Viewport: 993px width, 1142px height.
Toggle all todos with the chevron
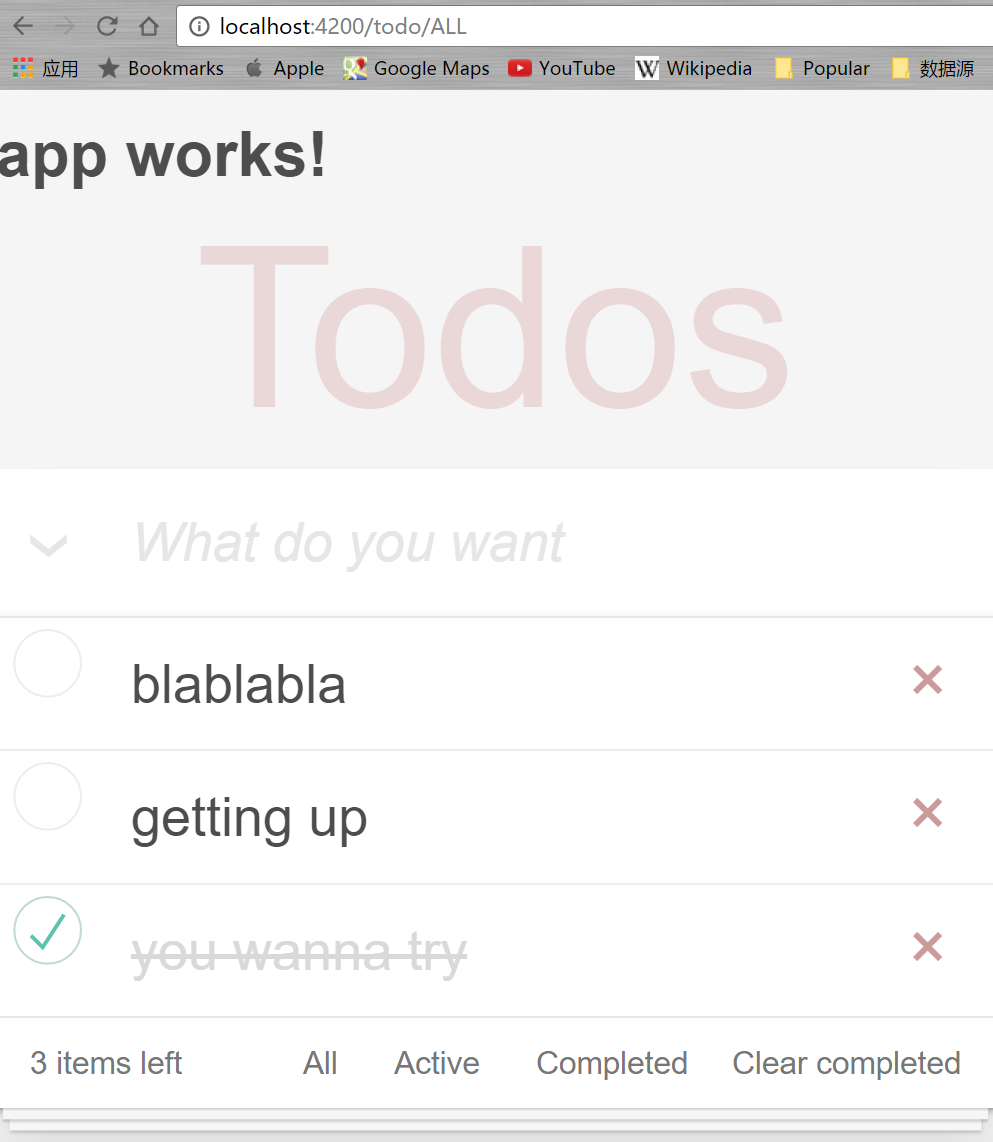click(x=48, y=545)
